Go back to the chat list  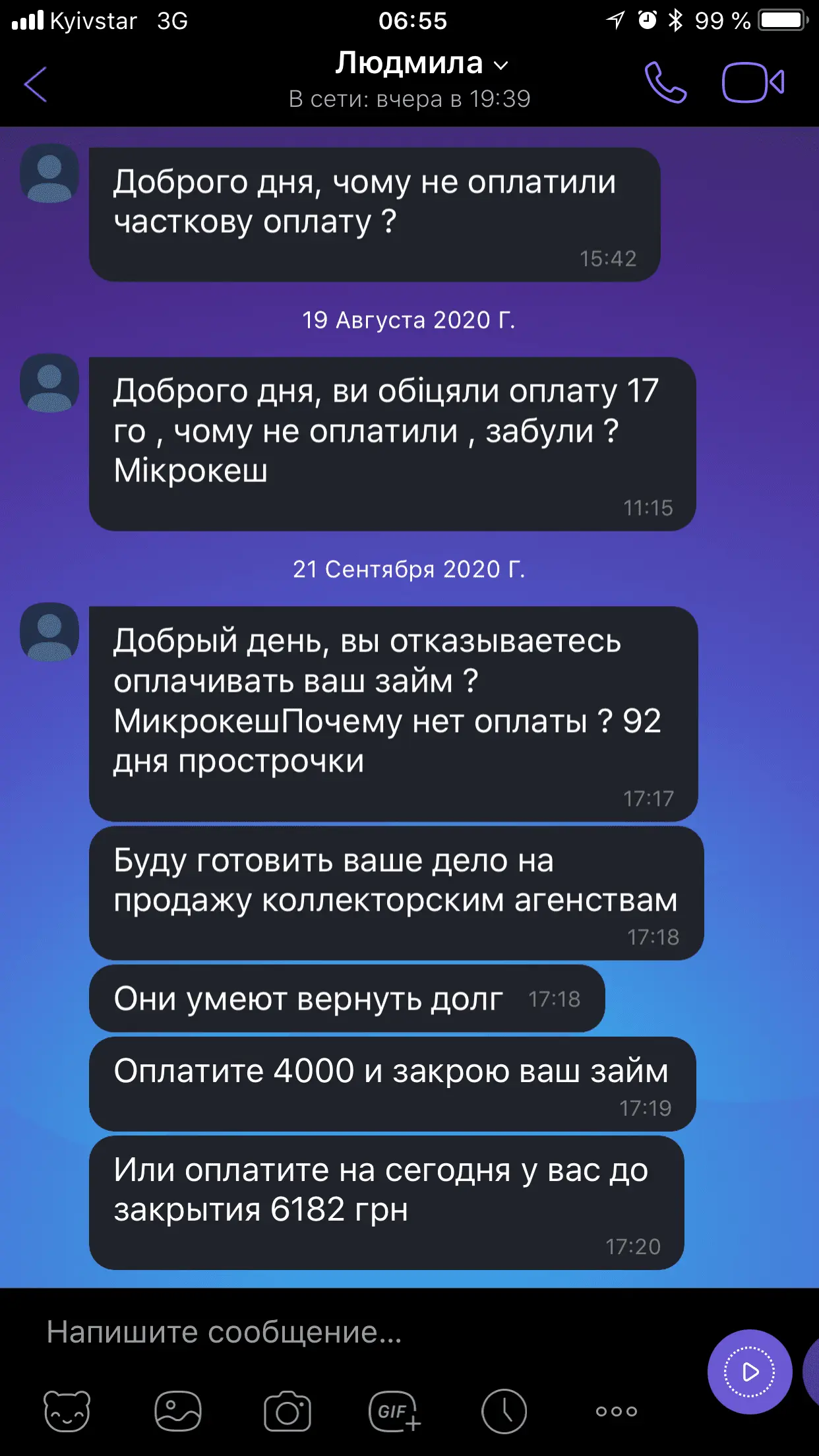click(36, 84)
